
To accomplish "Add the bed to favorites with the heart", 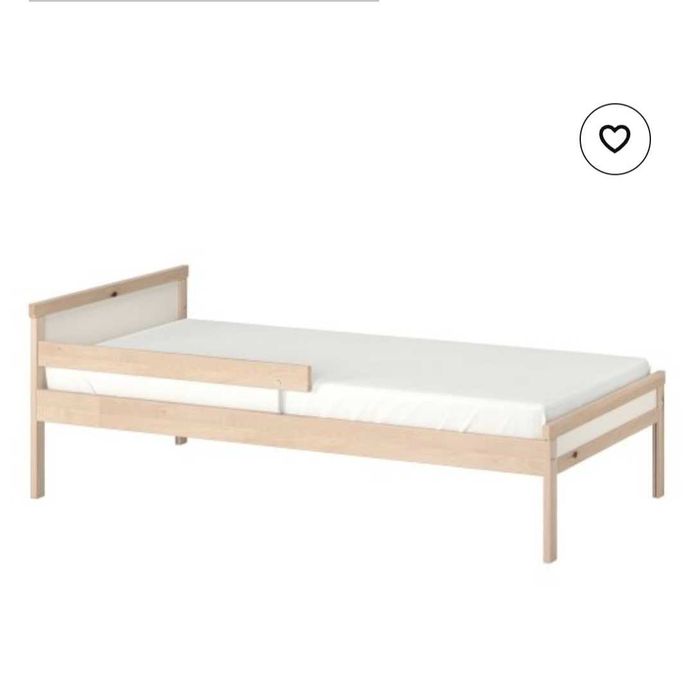I will (x=615, y=139).
